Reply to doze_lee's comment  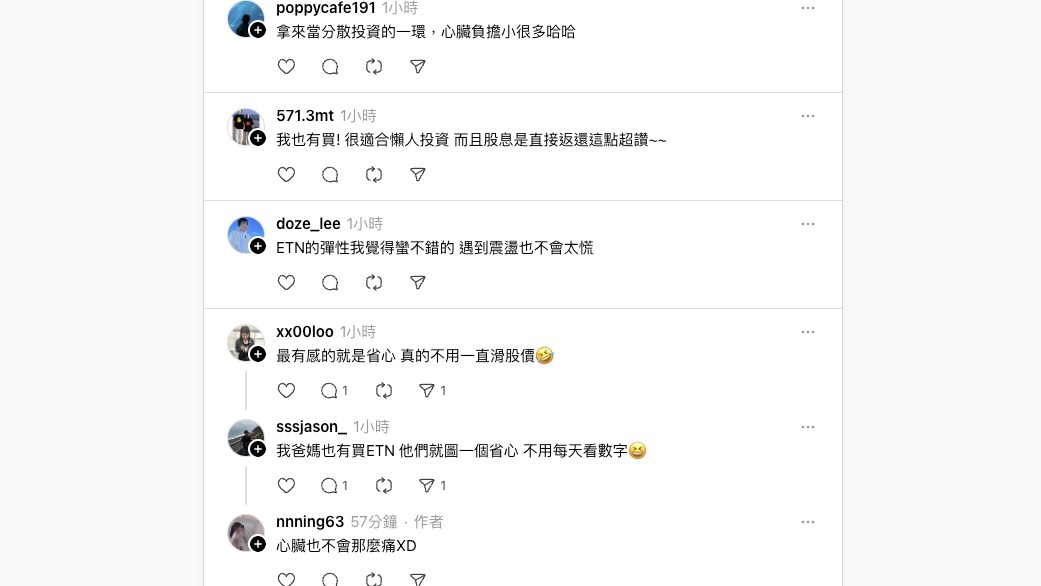(330, 283)
